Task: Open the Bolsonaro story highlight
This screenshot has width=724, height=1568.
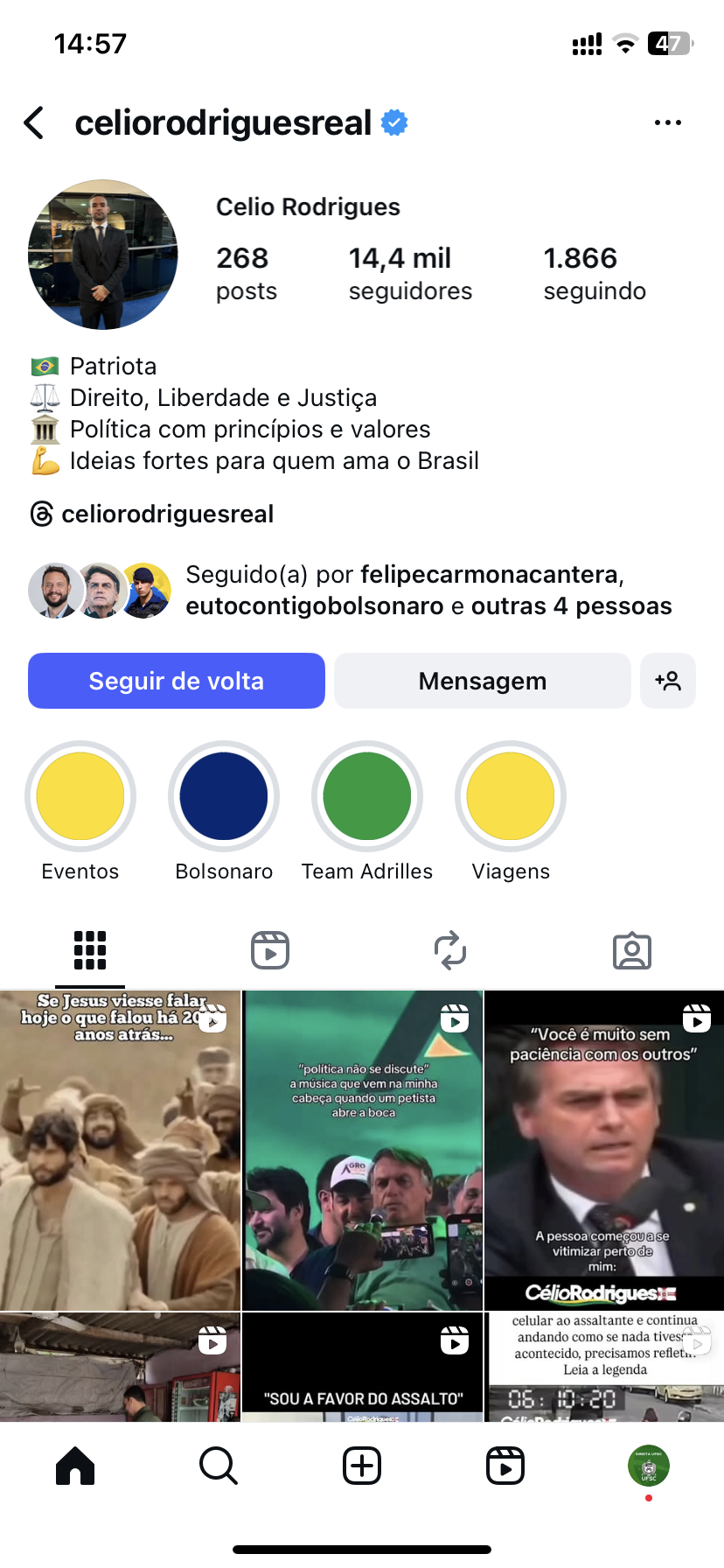Action: [224, 796]
